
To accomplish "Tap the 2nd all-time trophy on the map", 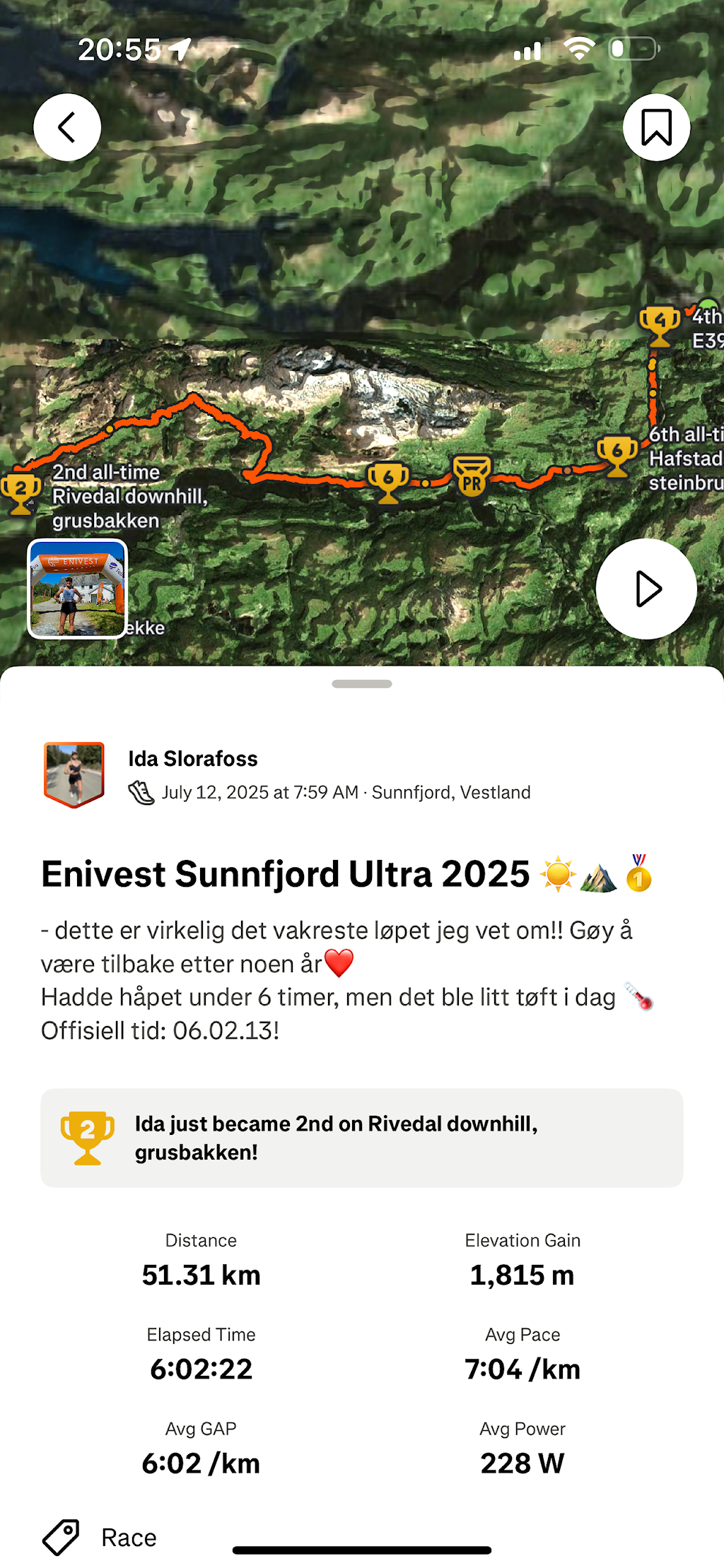I will [21, 492].
